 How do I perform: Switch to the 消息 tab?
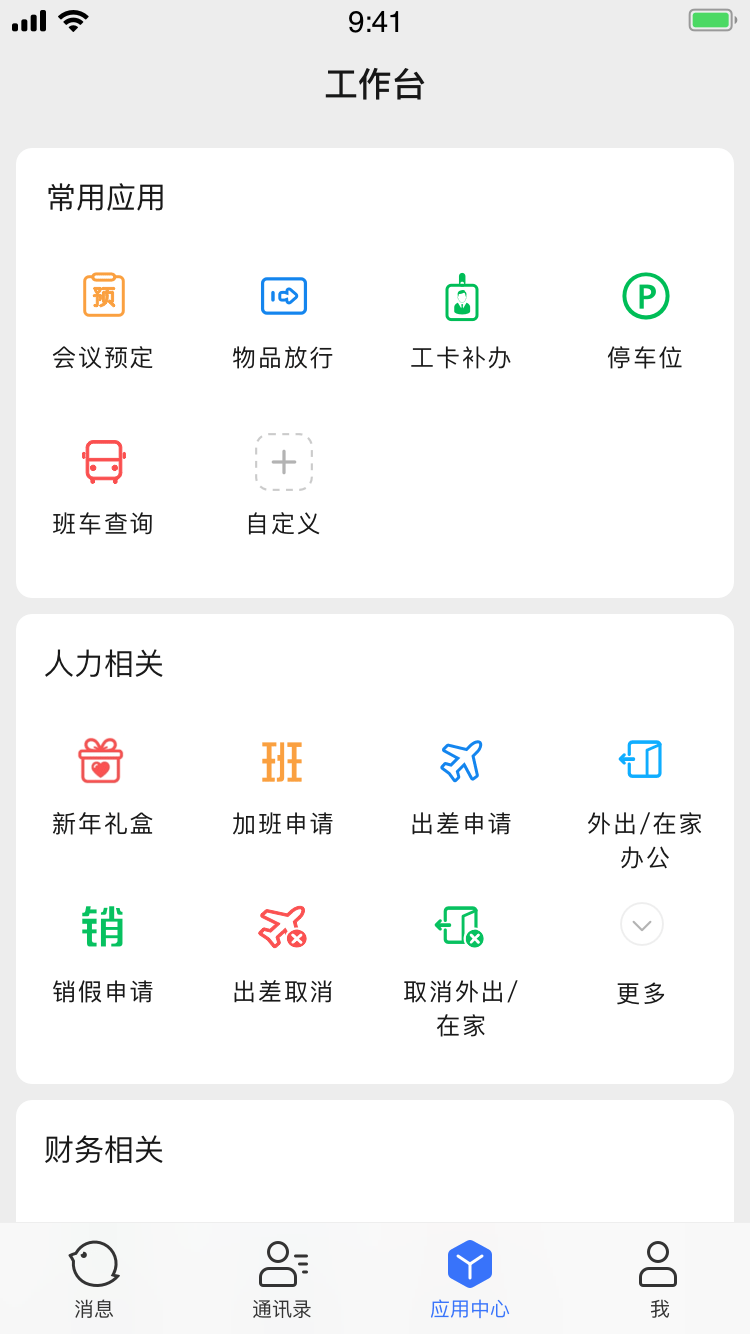click(x=94, y=1279)
